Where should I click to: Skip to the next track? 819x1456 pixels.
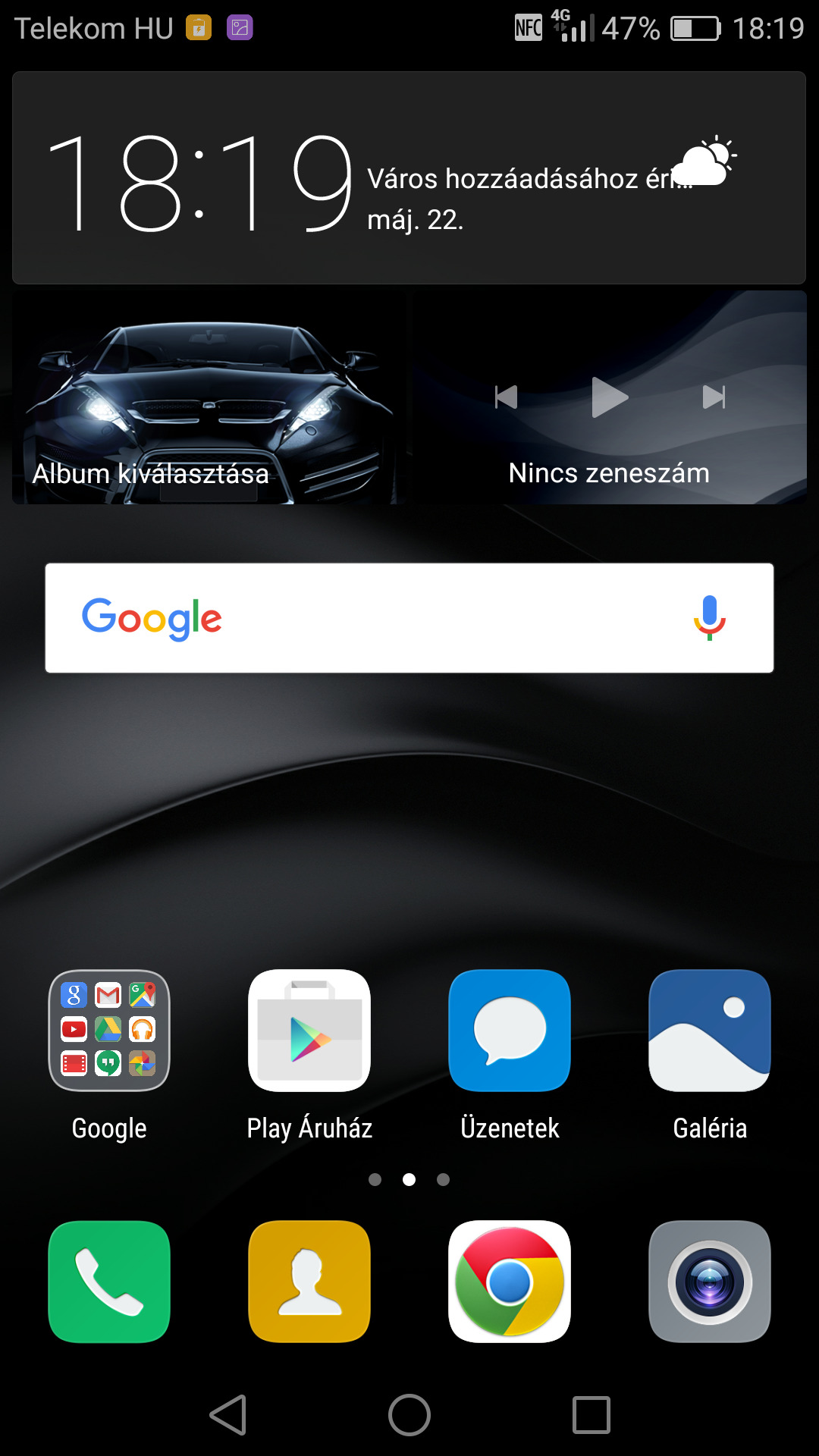(714, 397)
